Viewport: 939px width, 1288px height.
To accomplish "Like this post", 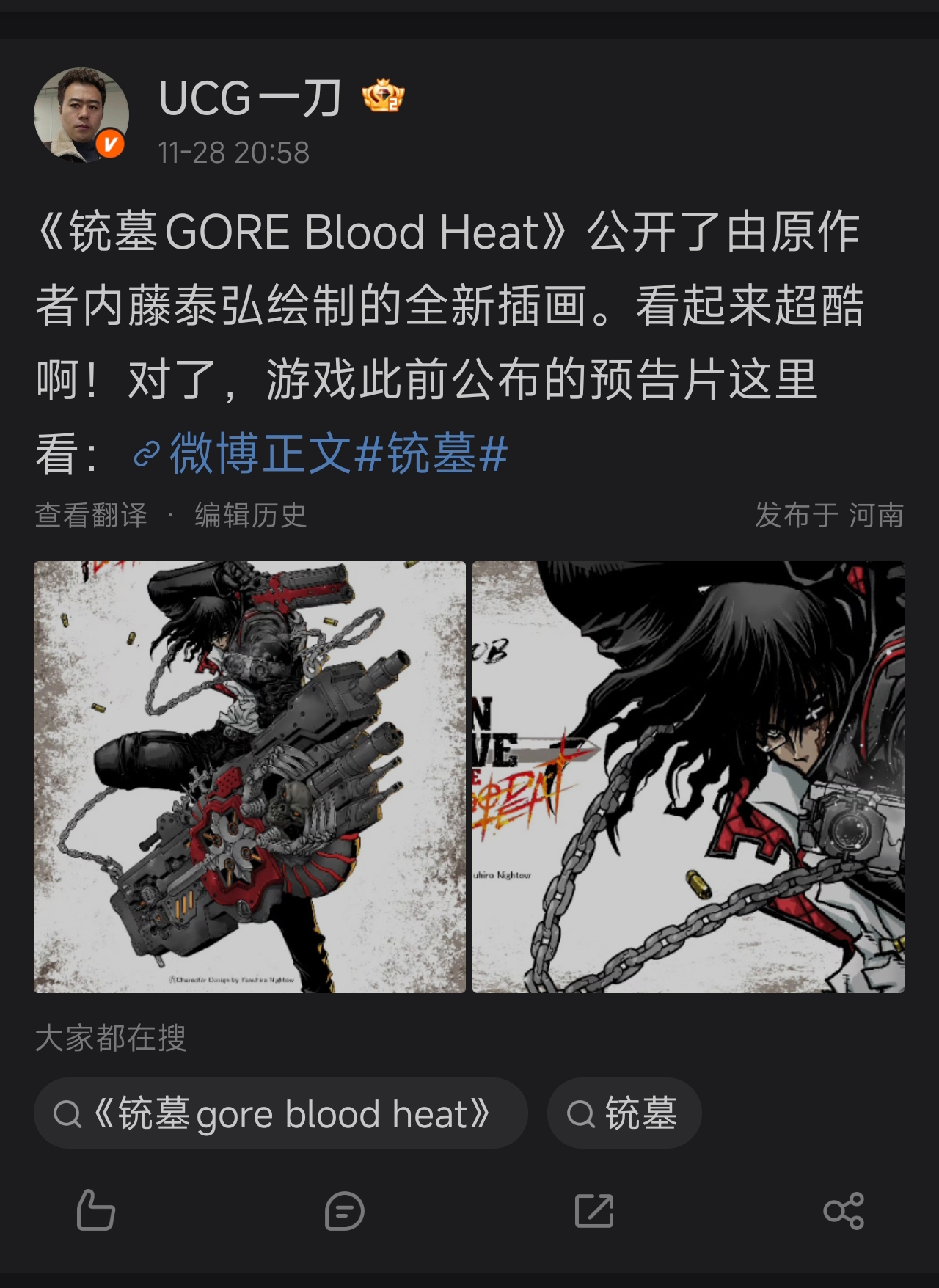I will [x=96, y=1210].
